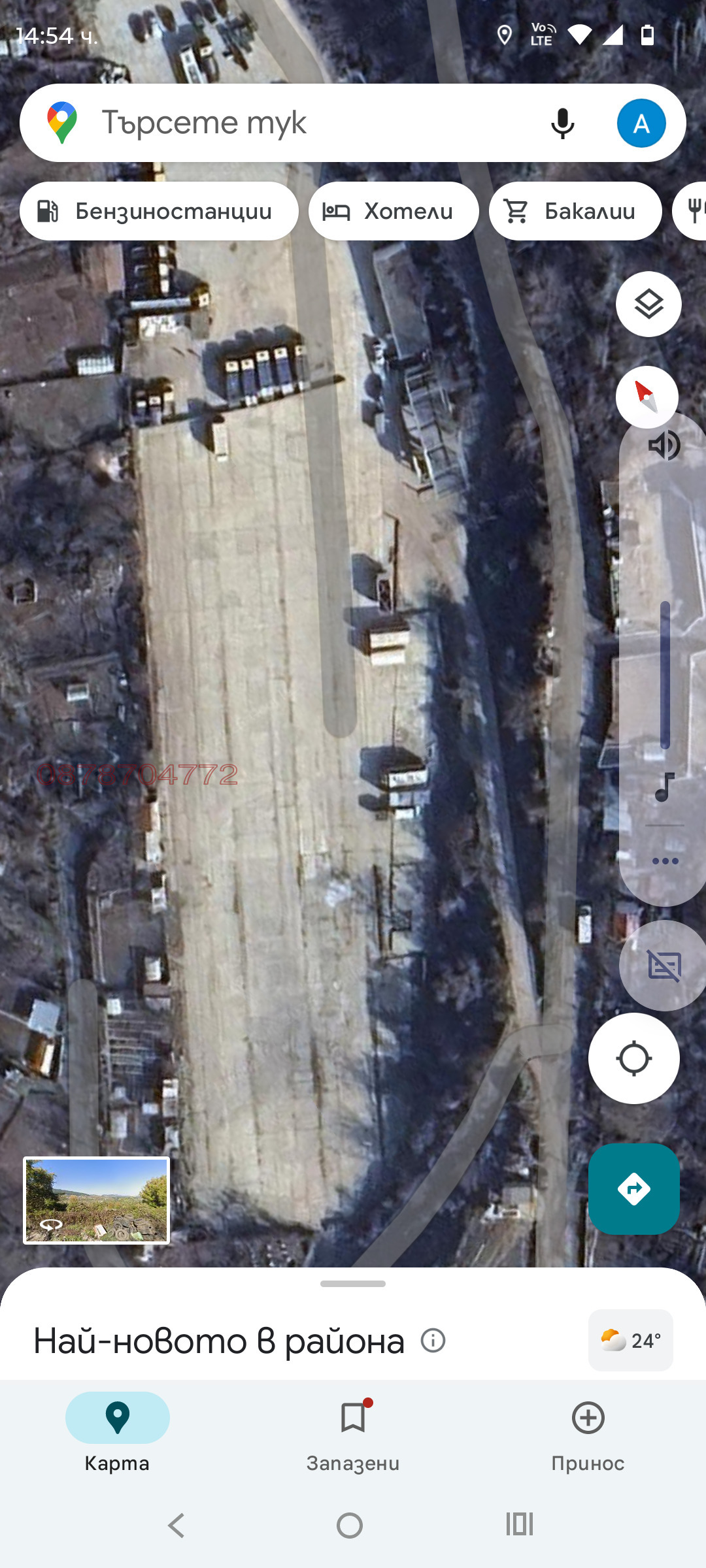
Task: Toggle live captions in the volume panel
Action: (664, 966)
